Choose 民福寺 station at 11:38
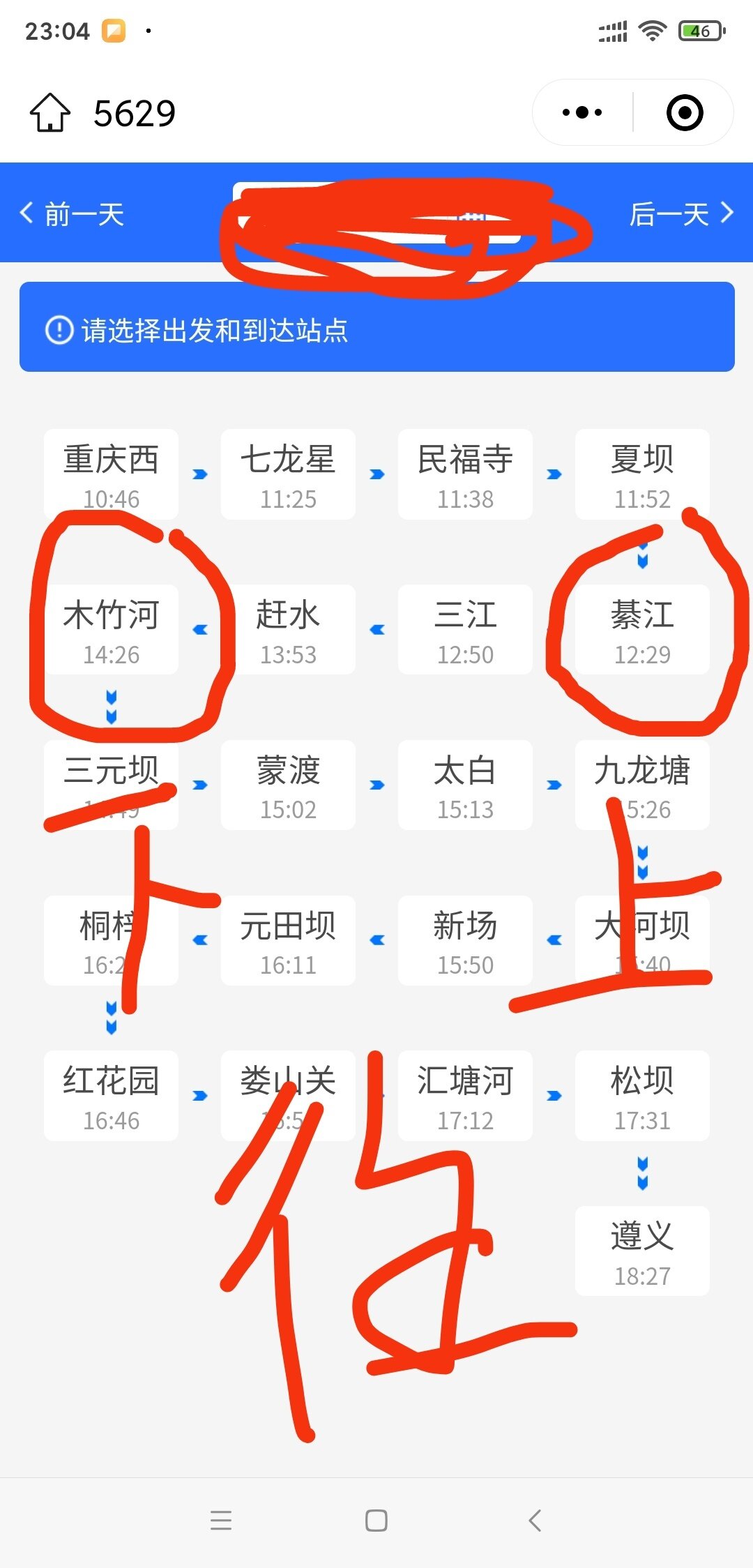 pos(465,474)
